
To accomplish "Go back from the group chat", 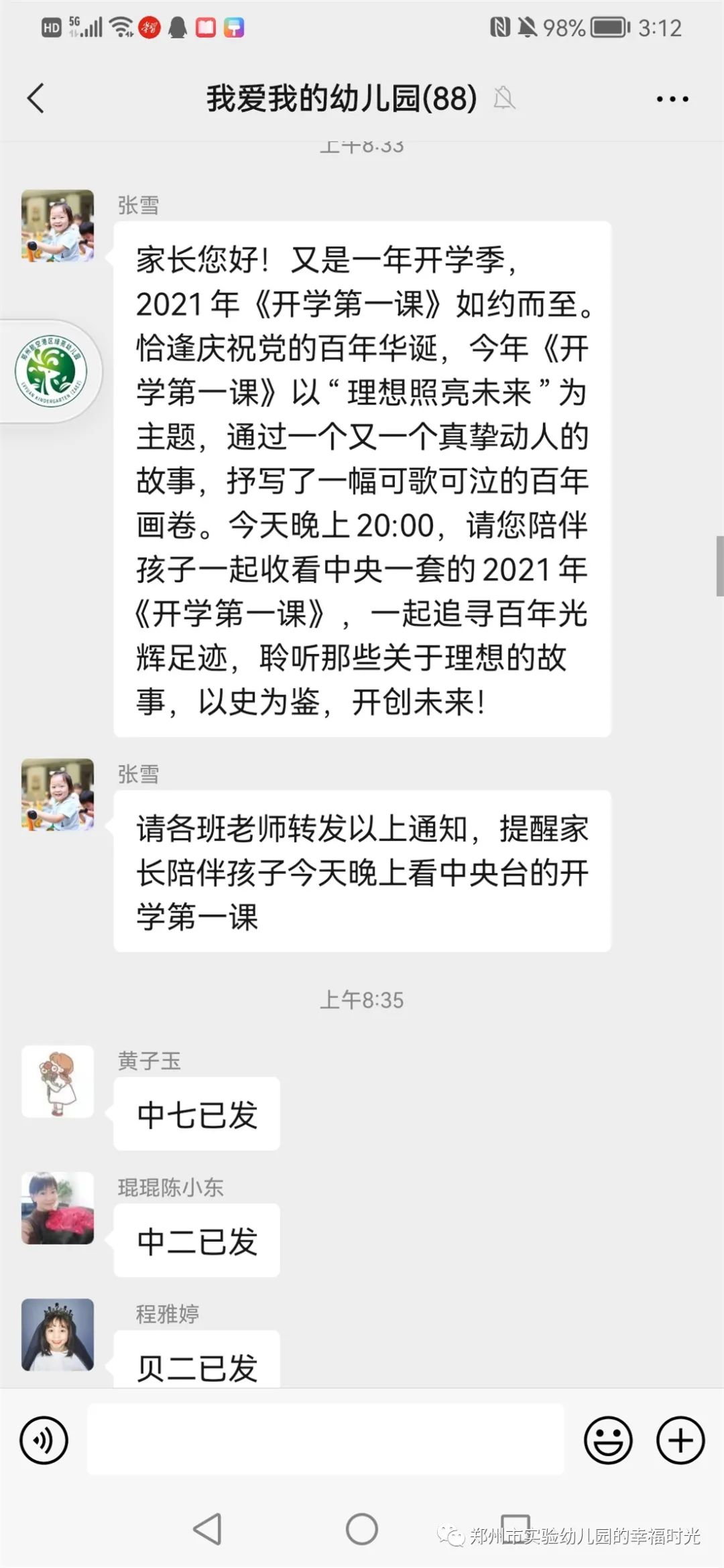I will (36, 99).
